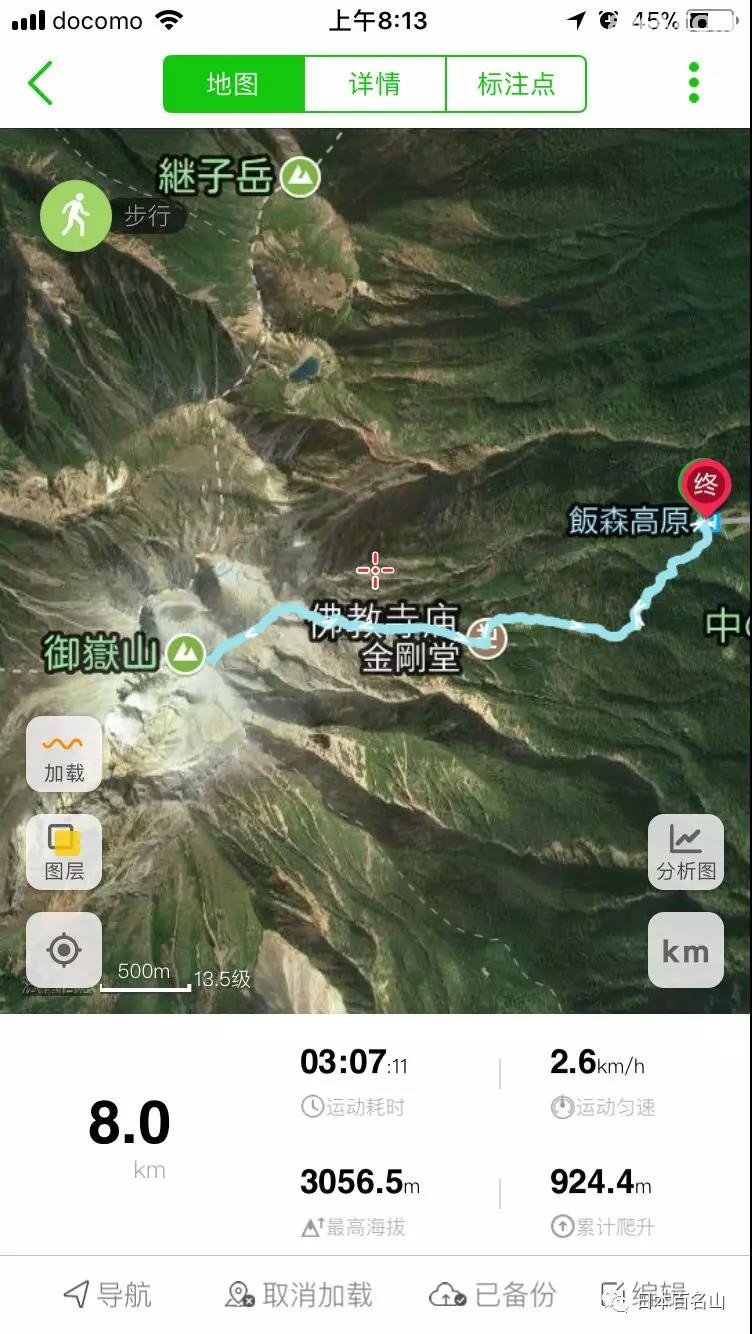This screenshot has width=752, height=1334.
Task: Tap the 终 end point marker
Action: tap(705, 488)
